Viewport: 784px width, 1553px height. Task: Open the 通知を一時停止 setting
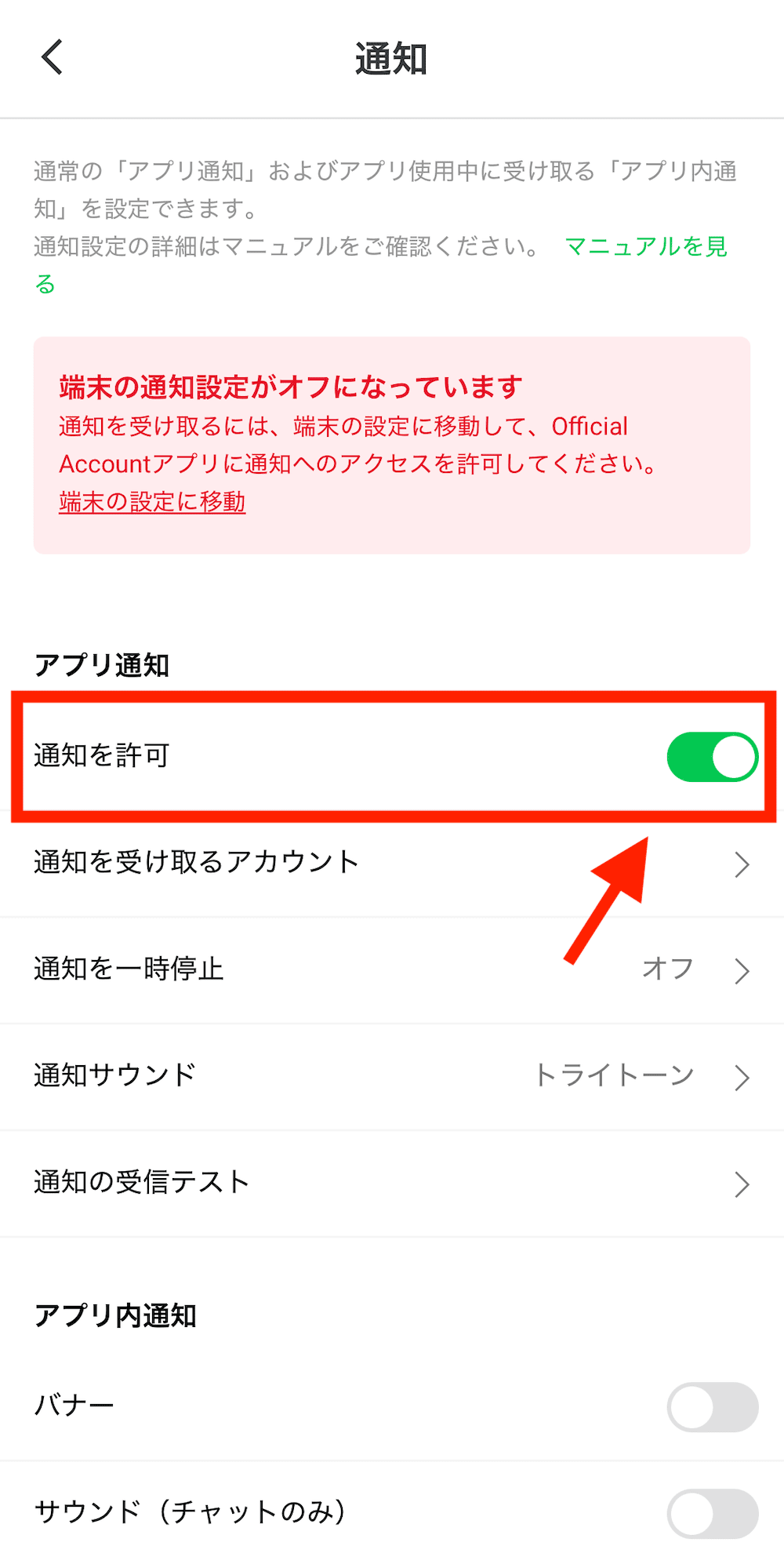(x=392, y=969)
